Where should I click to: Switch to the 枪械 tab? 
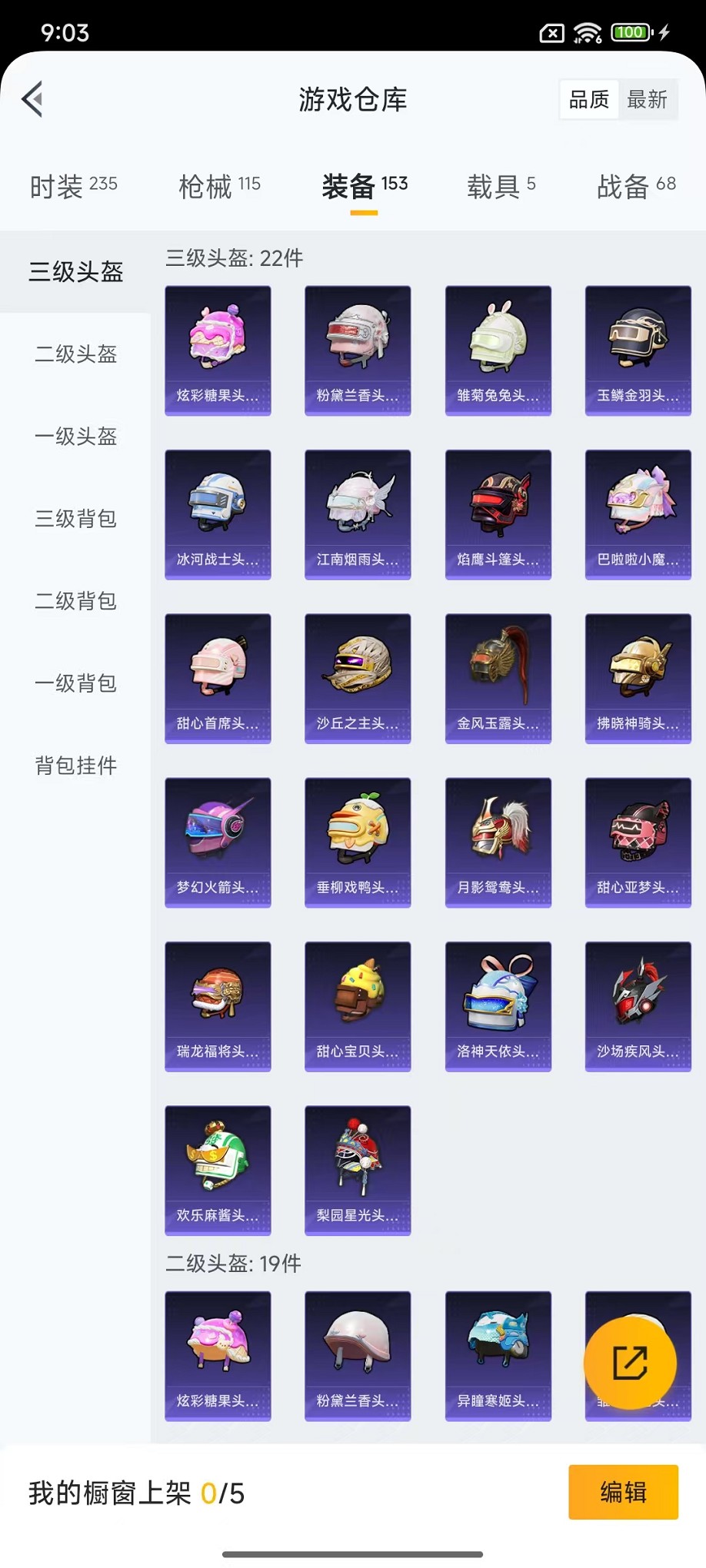coord(219,185)
